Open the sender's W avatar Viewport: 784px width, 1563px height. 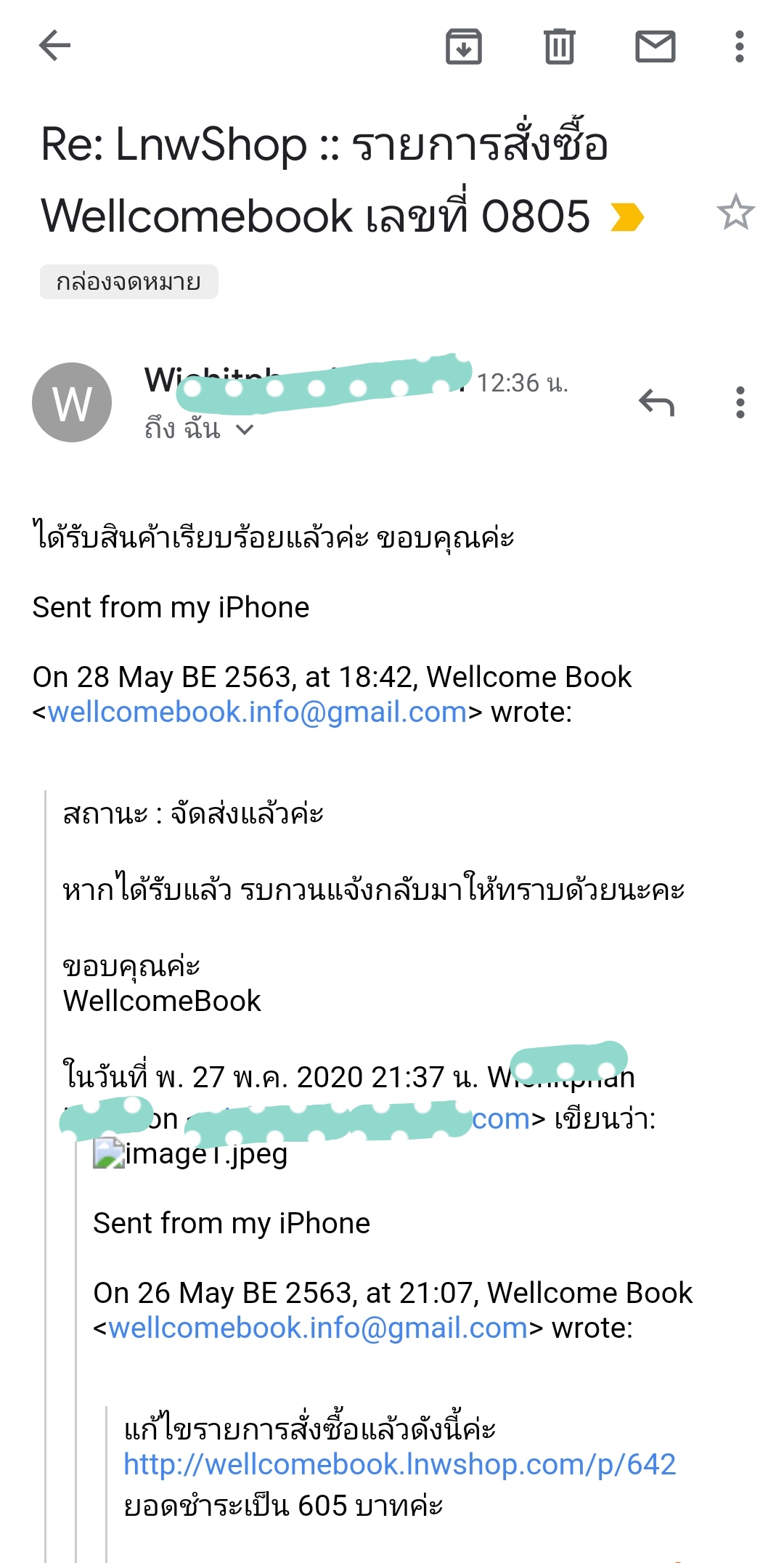72,402
